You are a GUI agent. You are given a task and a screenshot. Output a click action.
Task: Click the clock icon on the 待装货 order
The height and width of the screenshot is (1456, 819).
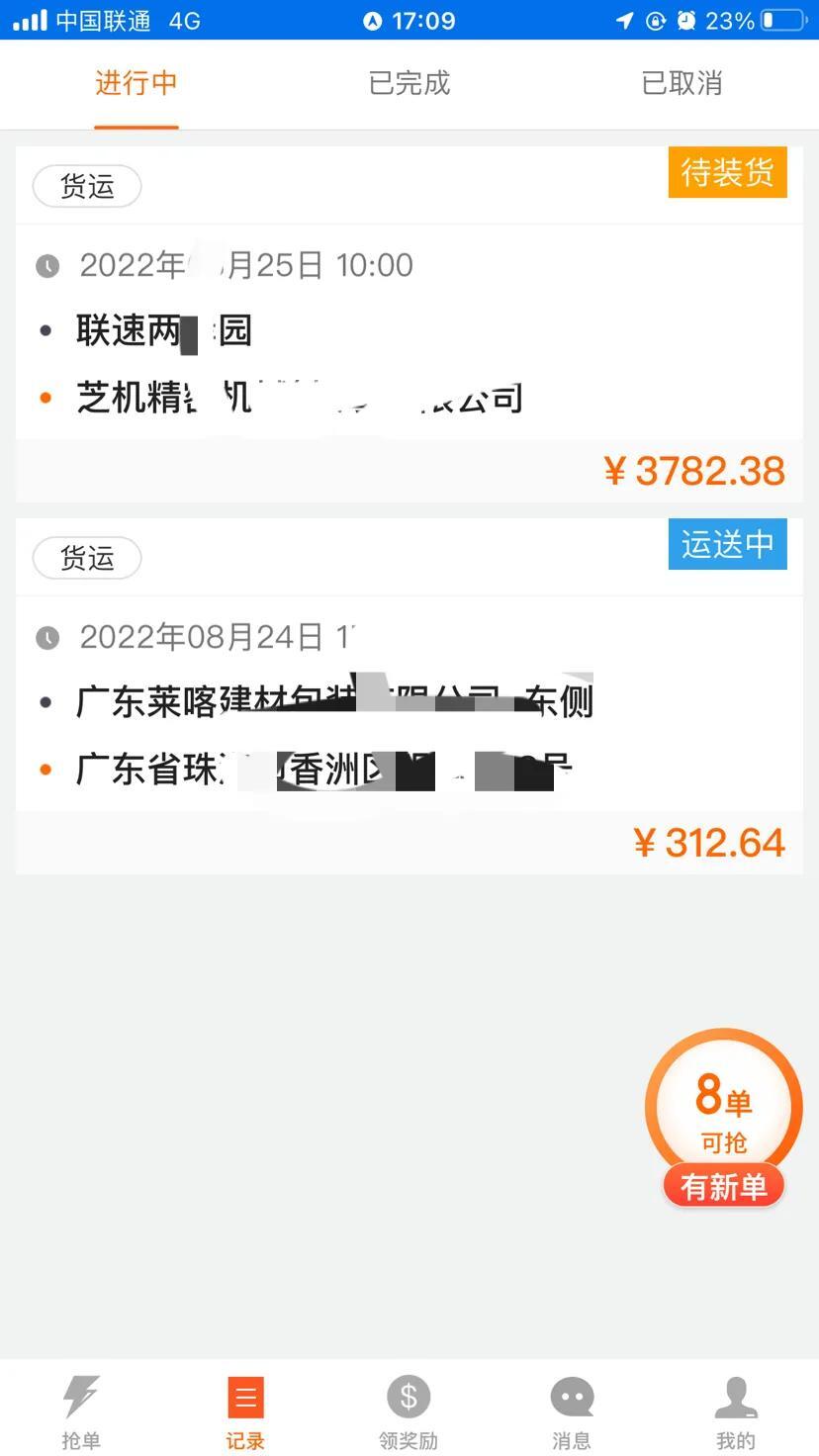click(x=47, y=265)
